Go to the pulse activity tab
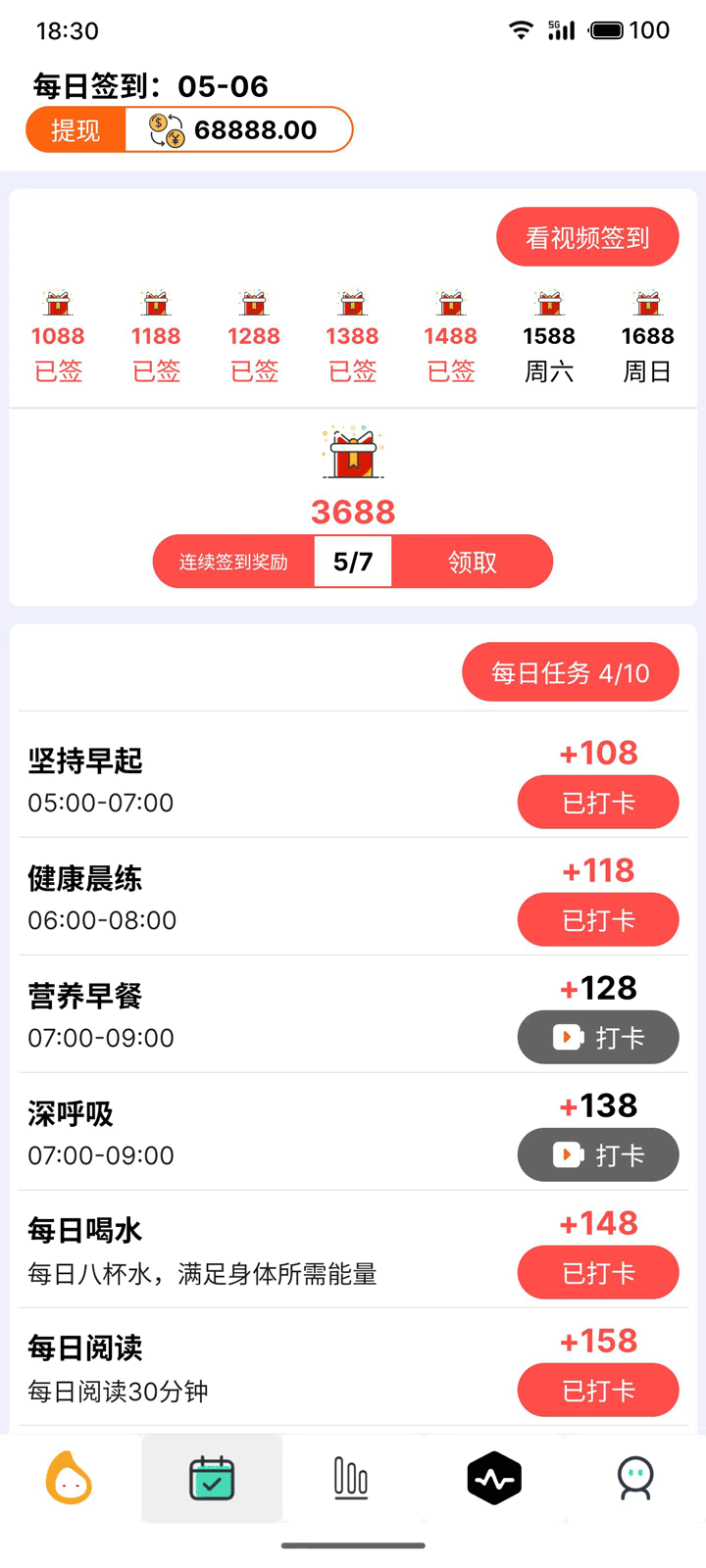 pyautogui.click(x=494, y=1478)
